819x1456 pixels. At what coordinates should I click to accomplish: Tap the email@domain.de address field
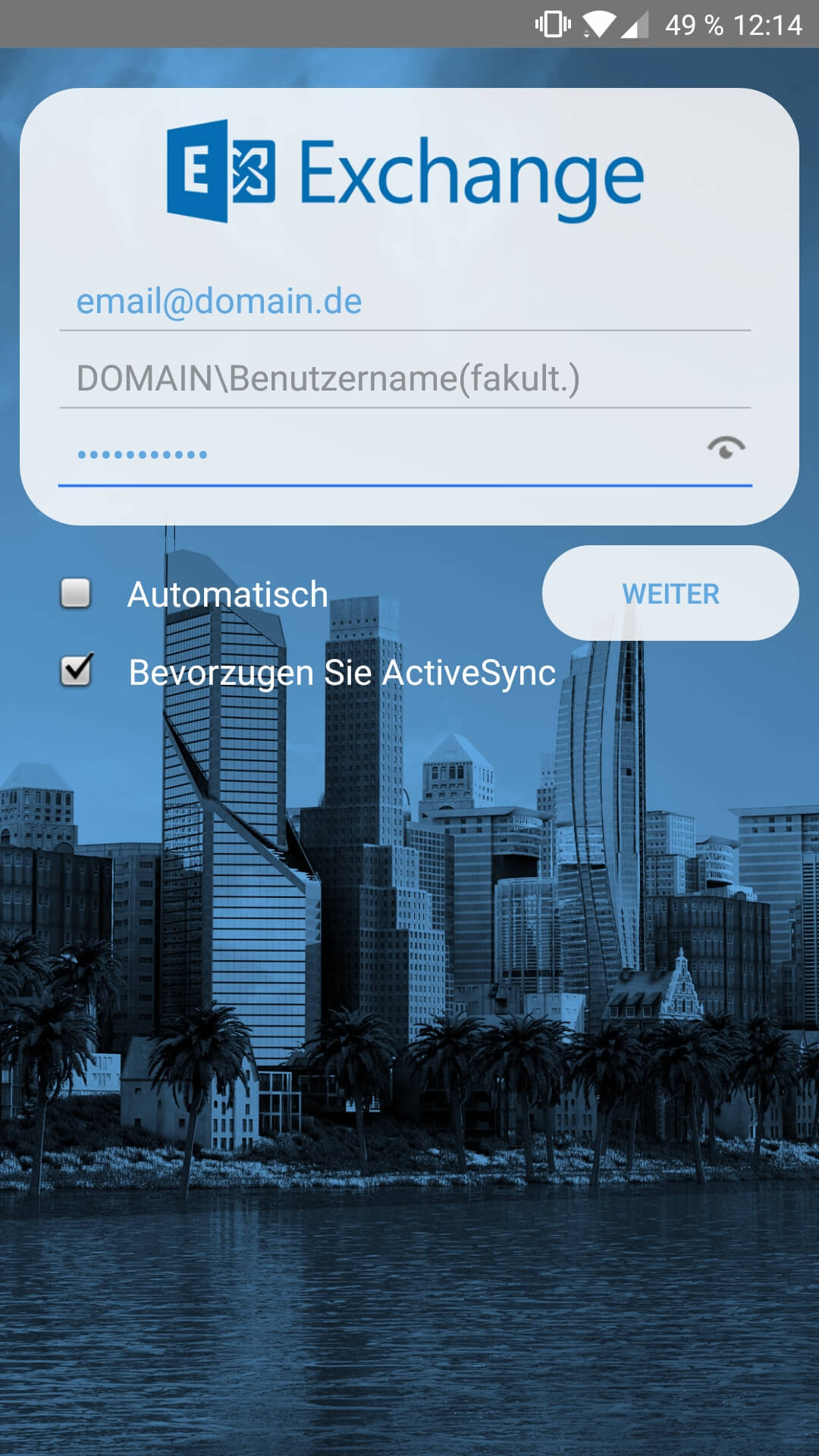click(x=404, y=302)
